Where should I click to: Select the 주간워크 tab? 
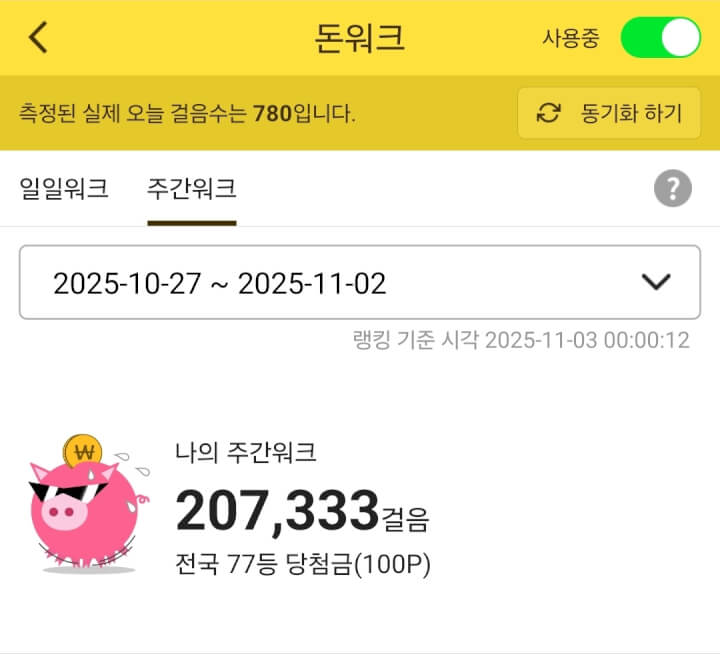point(191,188)
